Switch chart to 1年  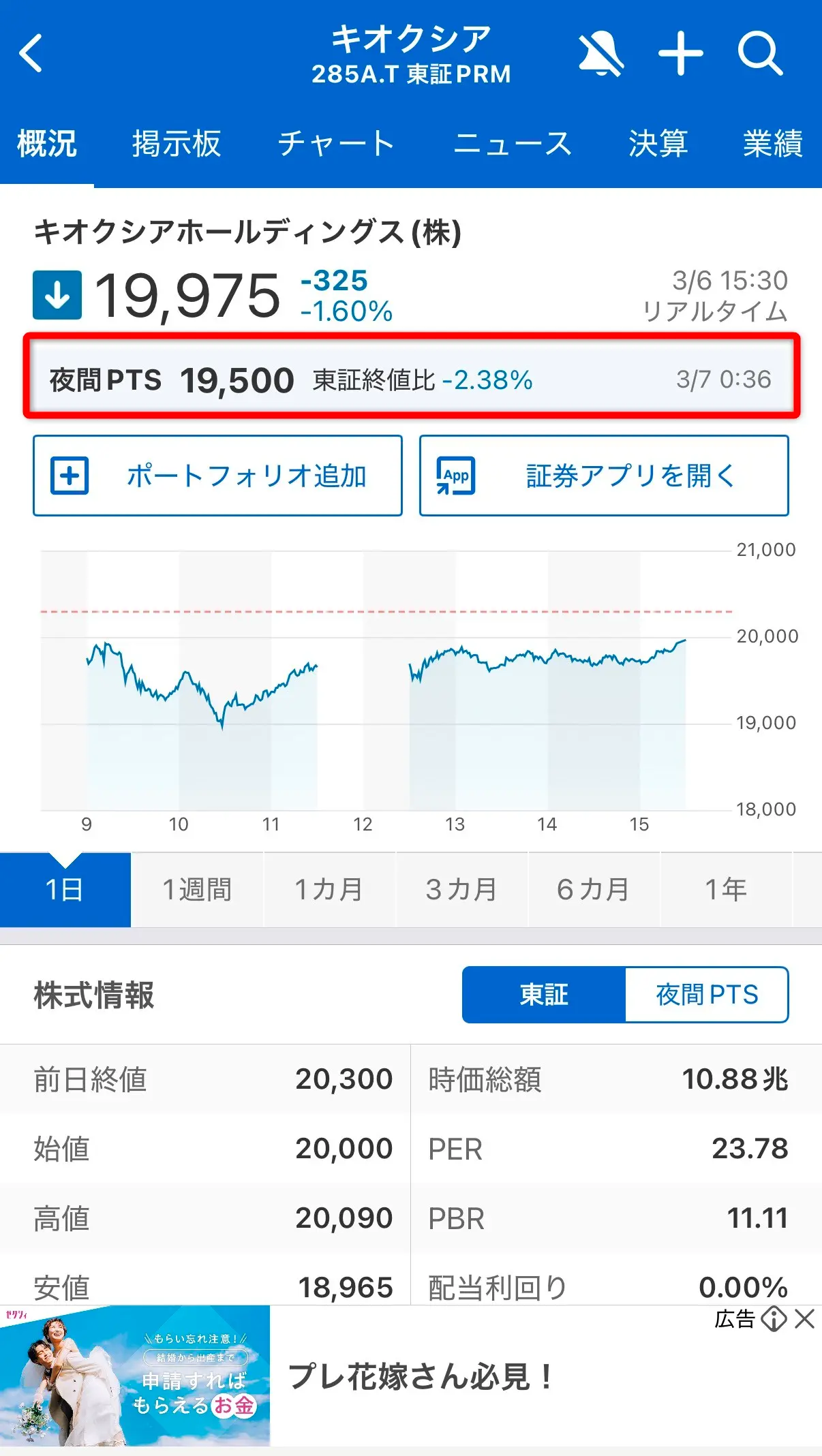[726, 890]
